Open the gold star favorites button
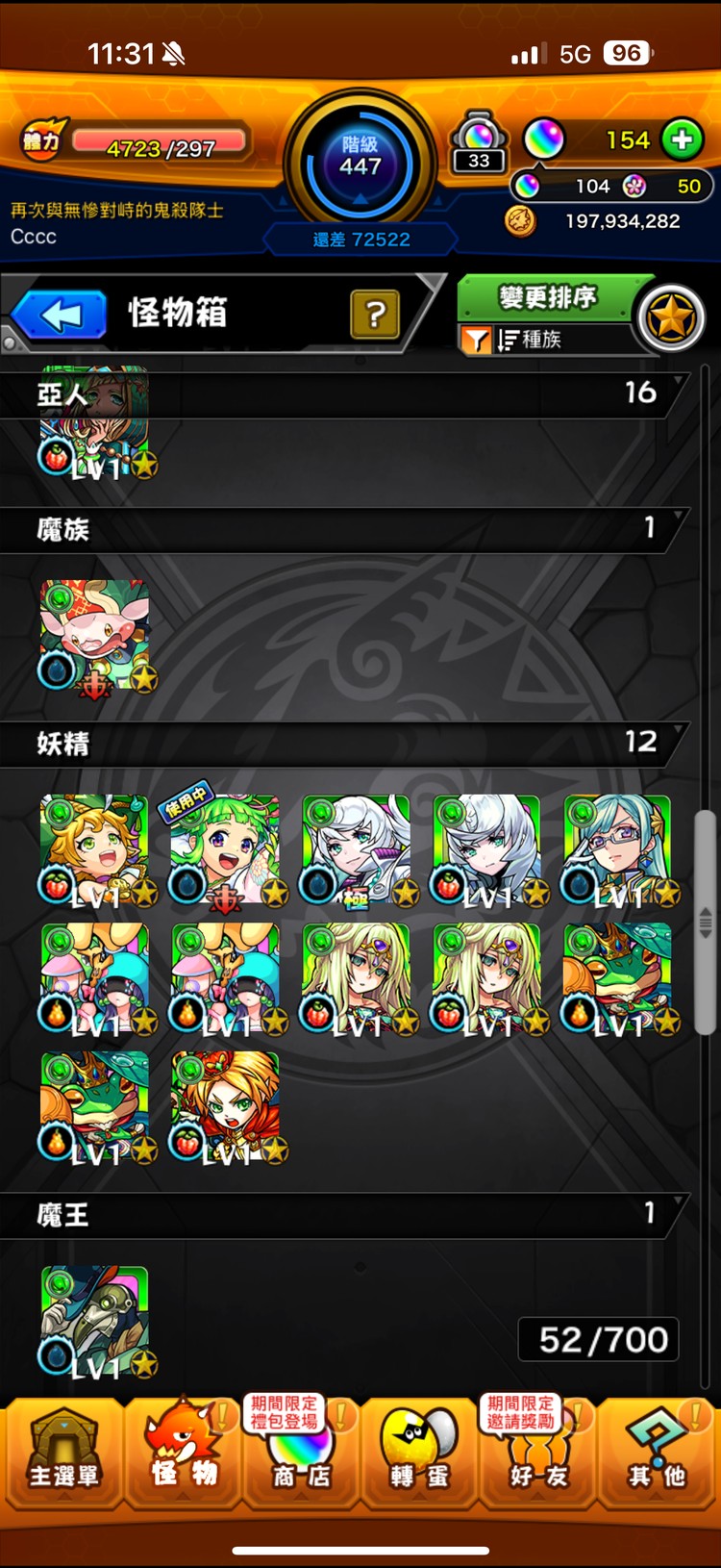The height and width of the screenshot is (1568, 721). click(x=671, y=318)
